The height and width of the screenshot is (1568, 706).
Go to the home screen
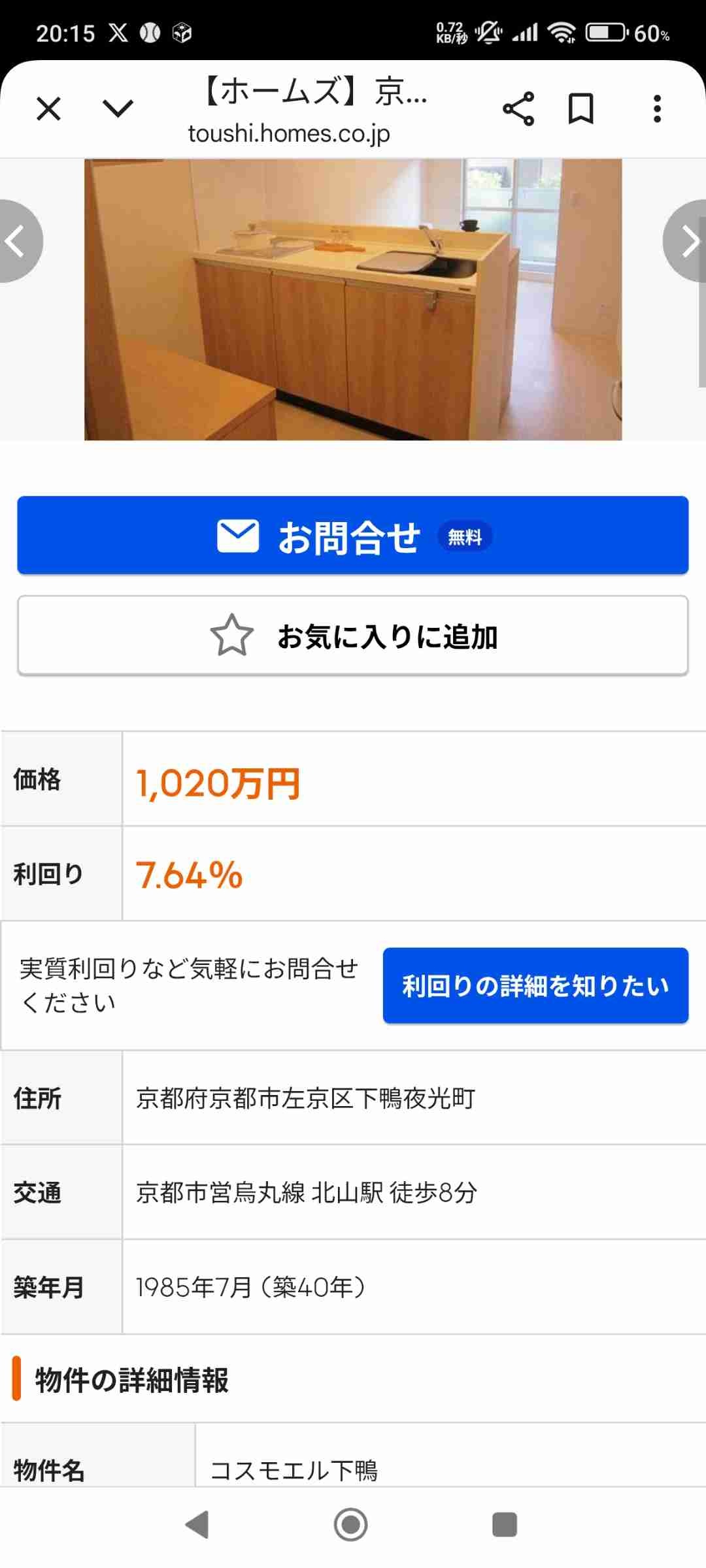pyautogui.click(x=351, y=1525)
